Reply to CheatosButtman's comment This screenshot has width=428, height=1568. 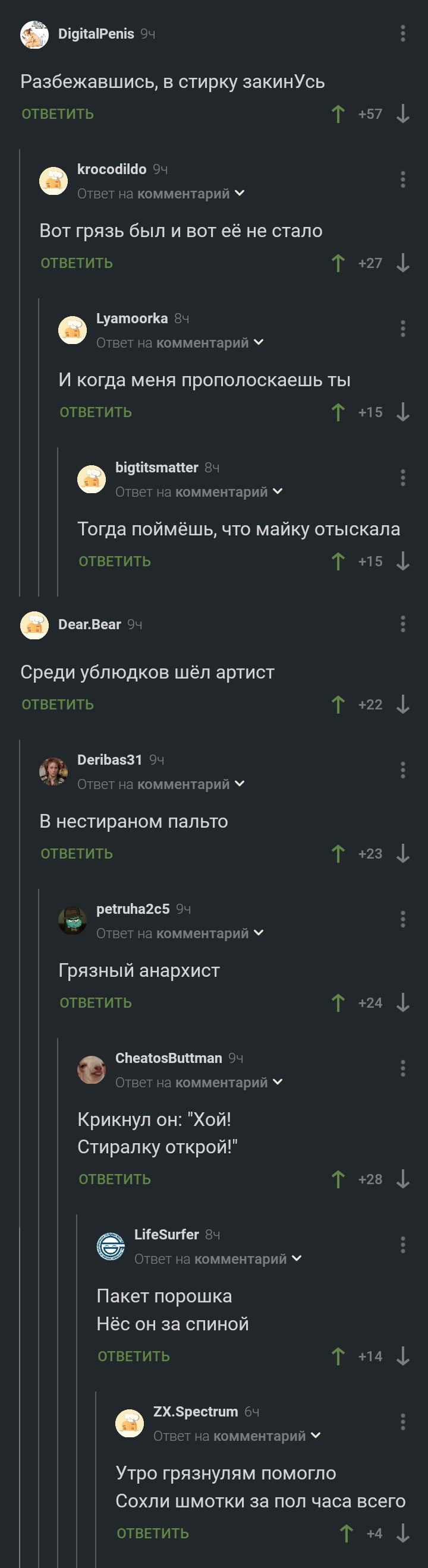[x=115, y=1179]
